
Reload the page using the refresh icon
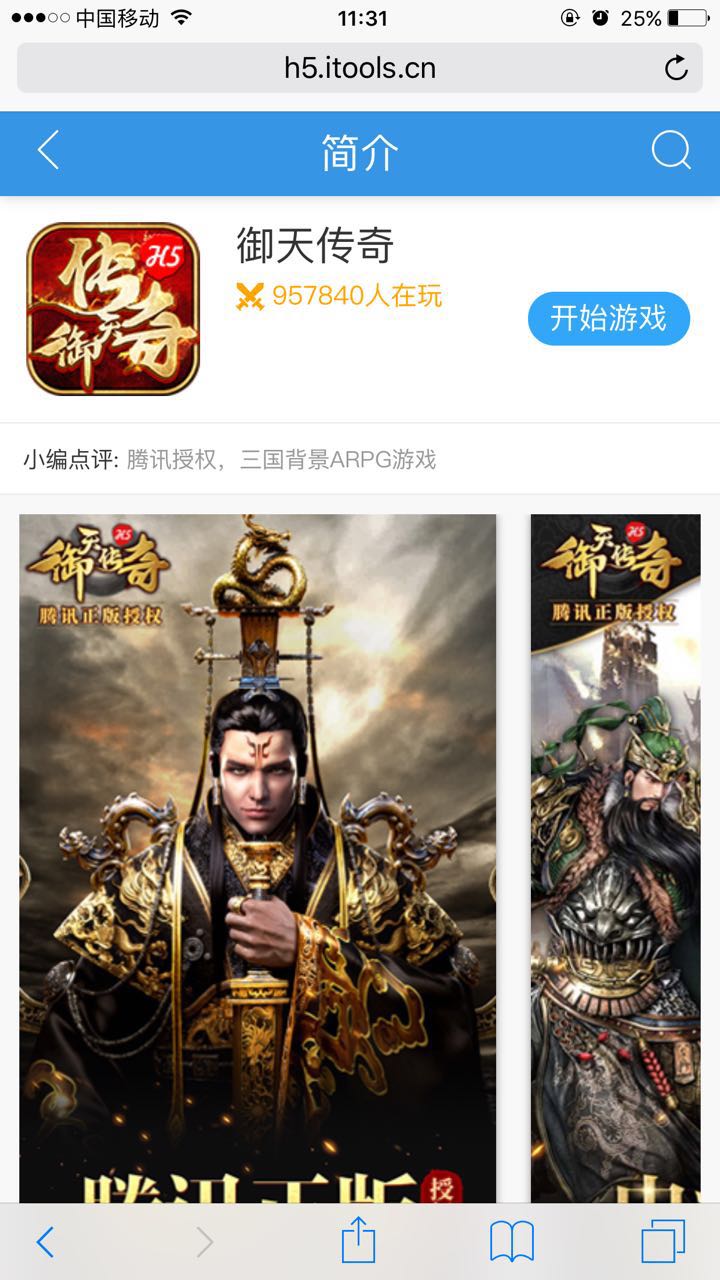(677, 69)
